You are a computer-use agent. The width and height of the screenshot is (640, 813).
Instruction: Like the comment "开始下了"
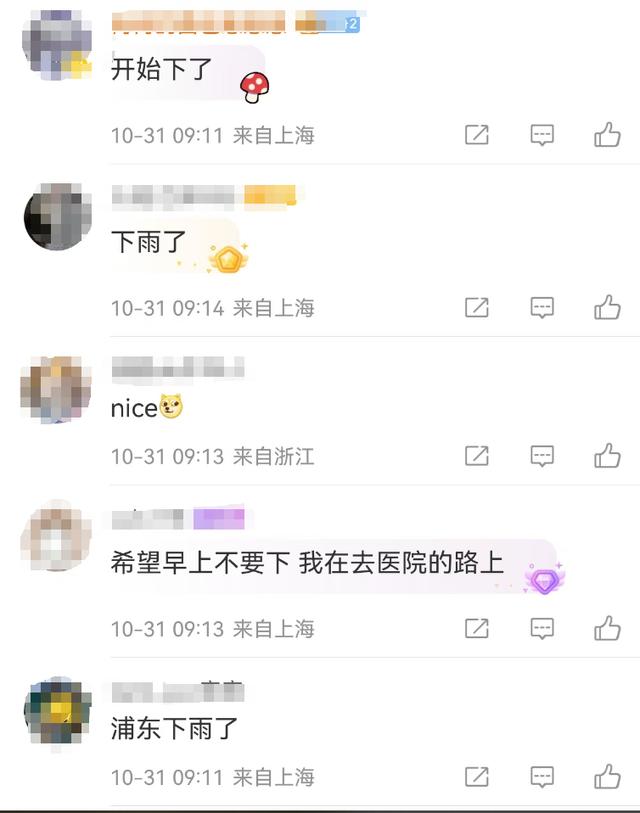[607, 135]
